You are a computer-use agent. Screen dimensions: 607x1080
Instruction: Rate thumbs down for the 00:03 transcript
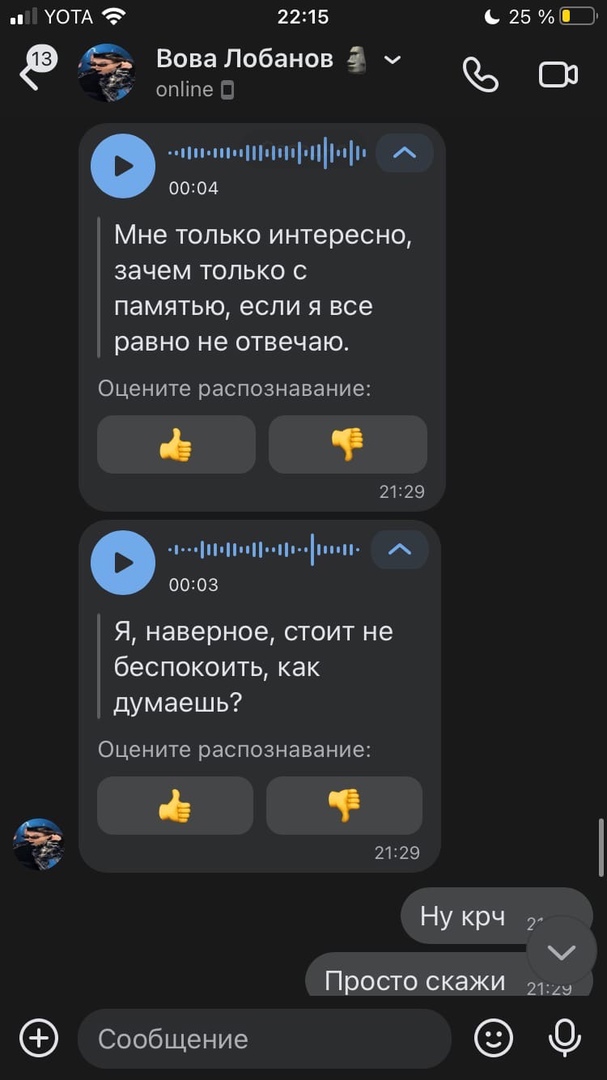pyautogui.click(x=344, y=805)
